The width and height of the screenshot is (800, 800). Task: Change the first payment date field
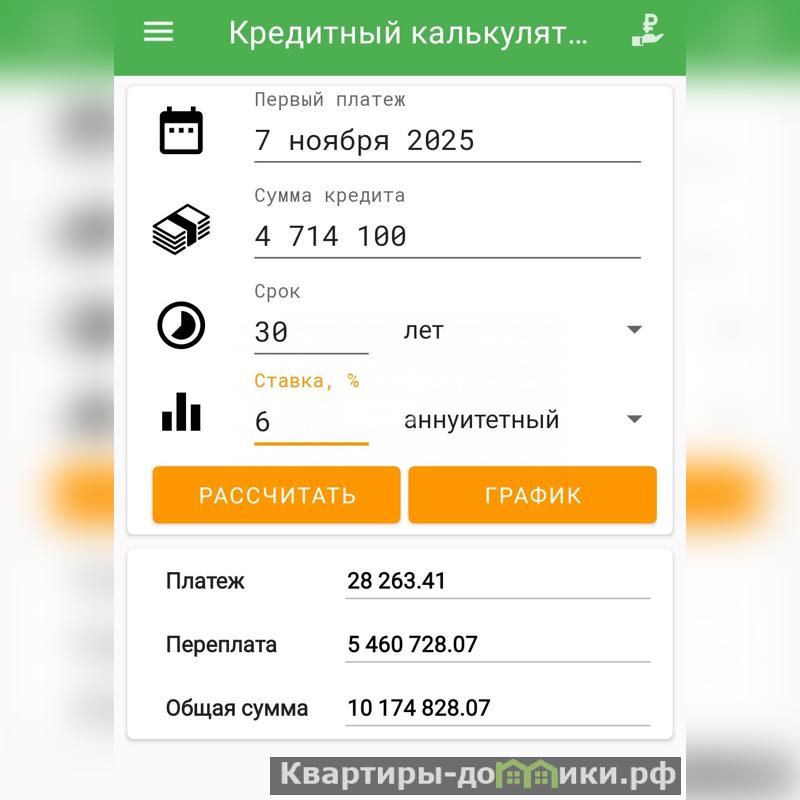(x=446, y=140)
